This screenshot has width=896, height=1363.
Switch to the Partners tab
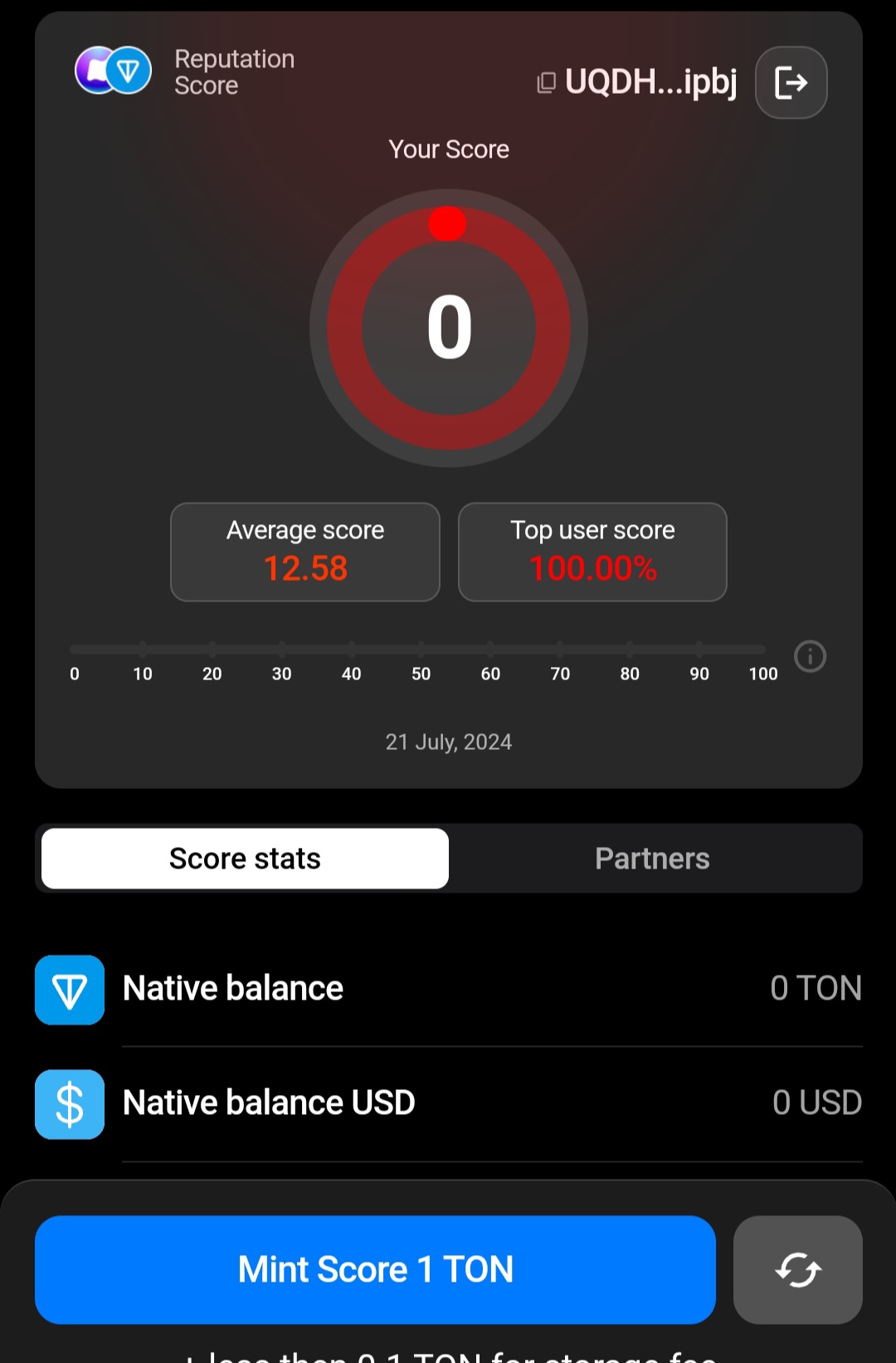click(652, 859)
